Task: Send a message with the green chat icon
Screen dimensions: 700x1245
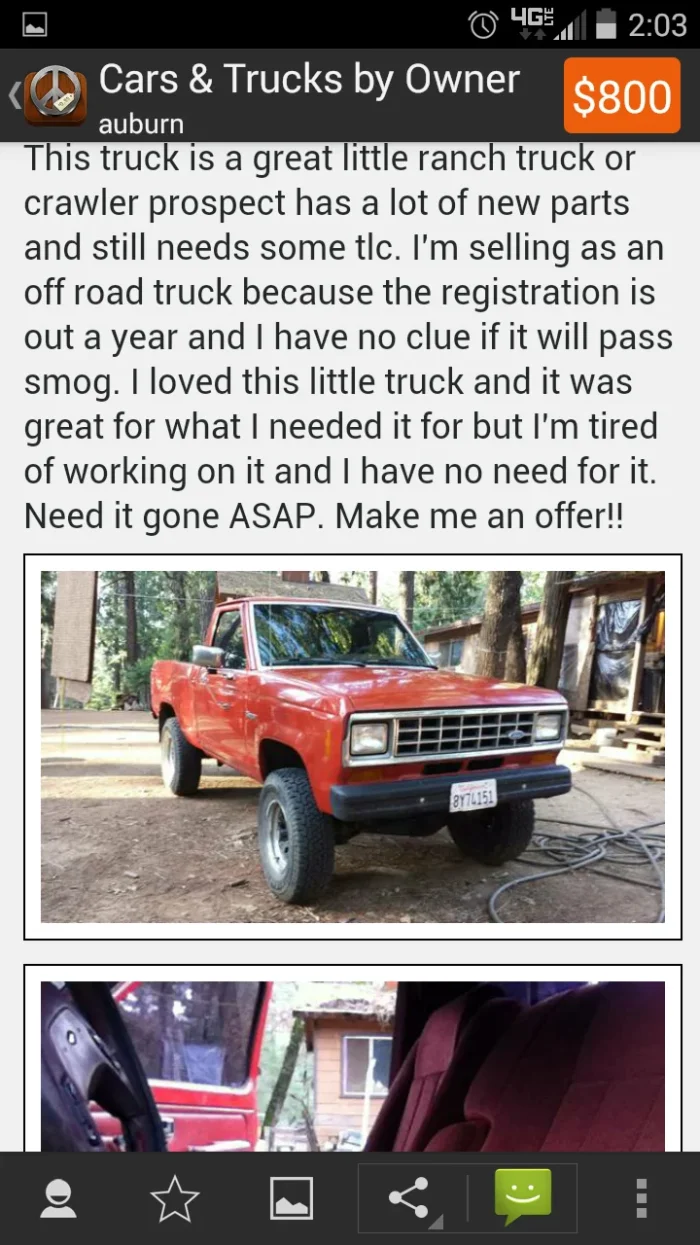Action: [x=523, y=1197]
